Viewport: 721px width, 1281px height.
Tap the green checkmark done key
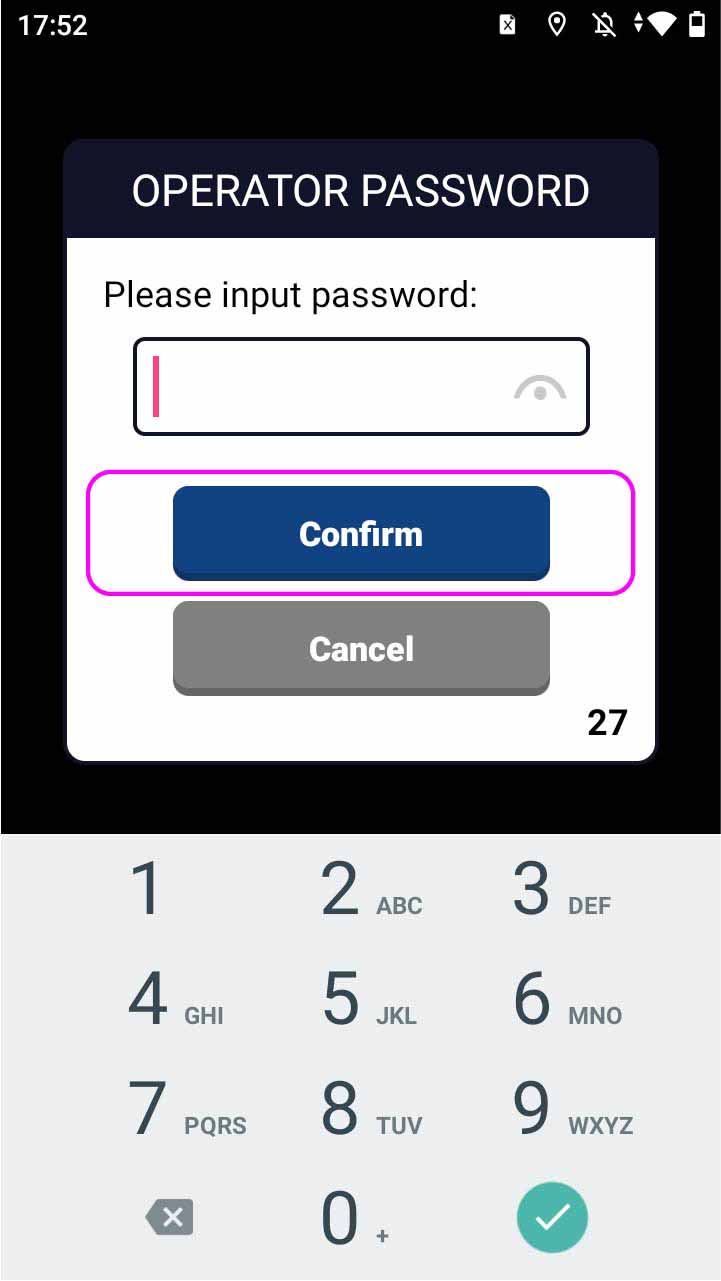click(x=552, y=1217)
